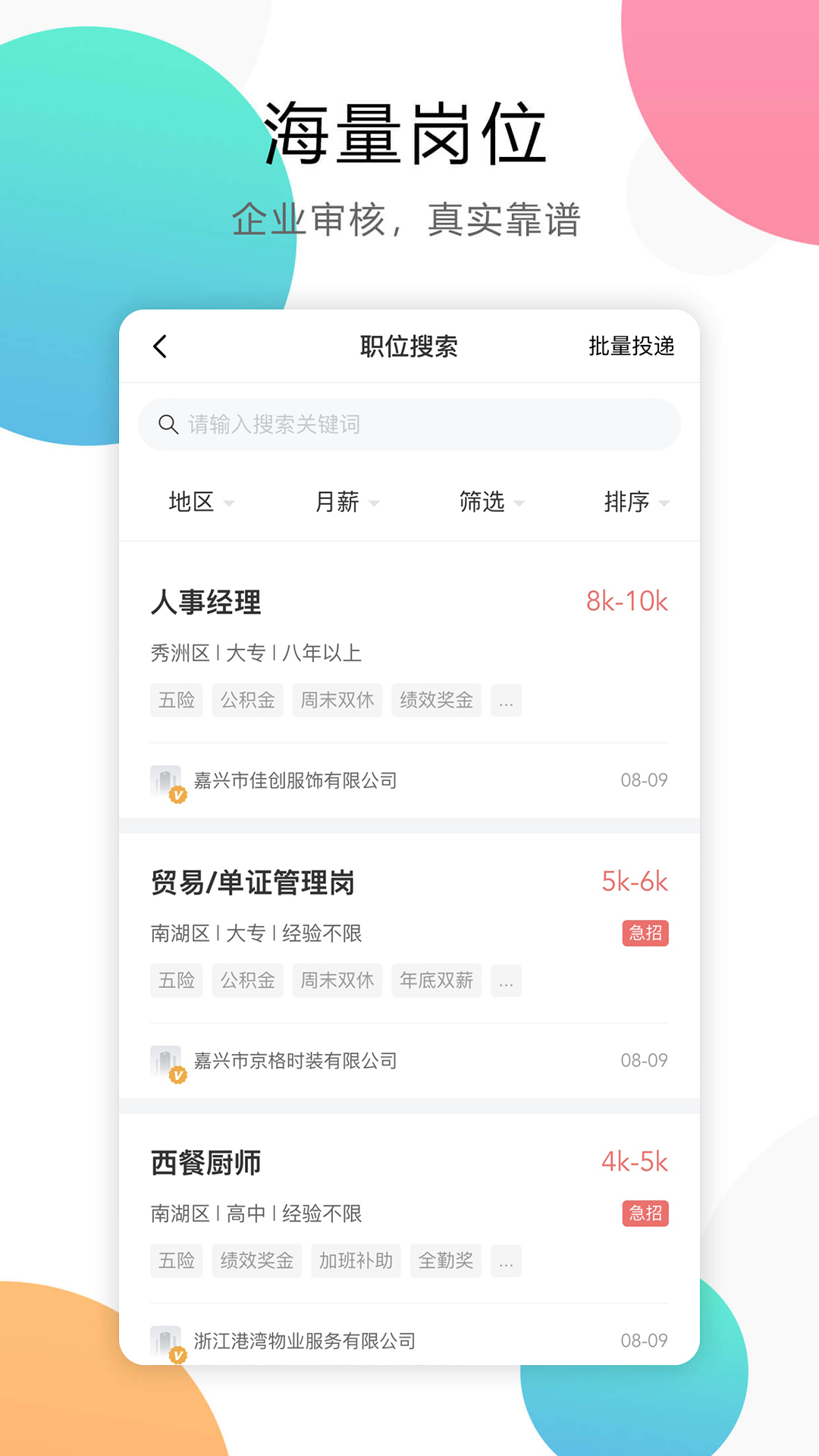Select the 五险 tag under 人事经理
Screen dimensions: 819x1456
pyautogui.click(x=176, y=700)
